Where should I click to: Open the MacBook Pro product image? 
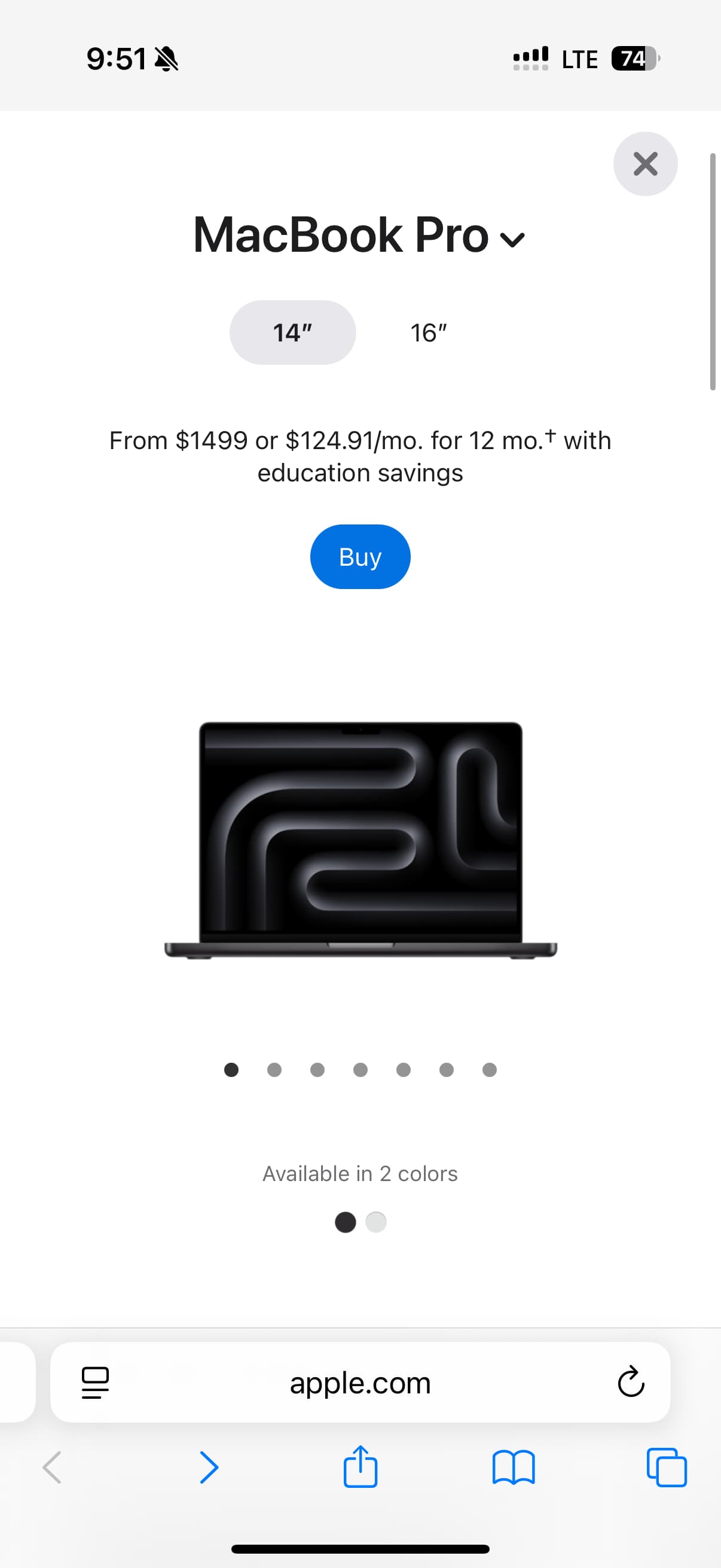coord(361,841)
